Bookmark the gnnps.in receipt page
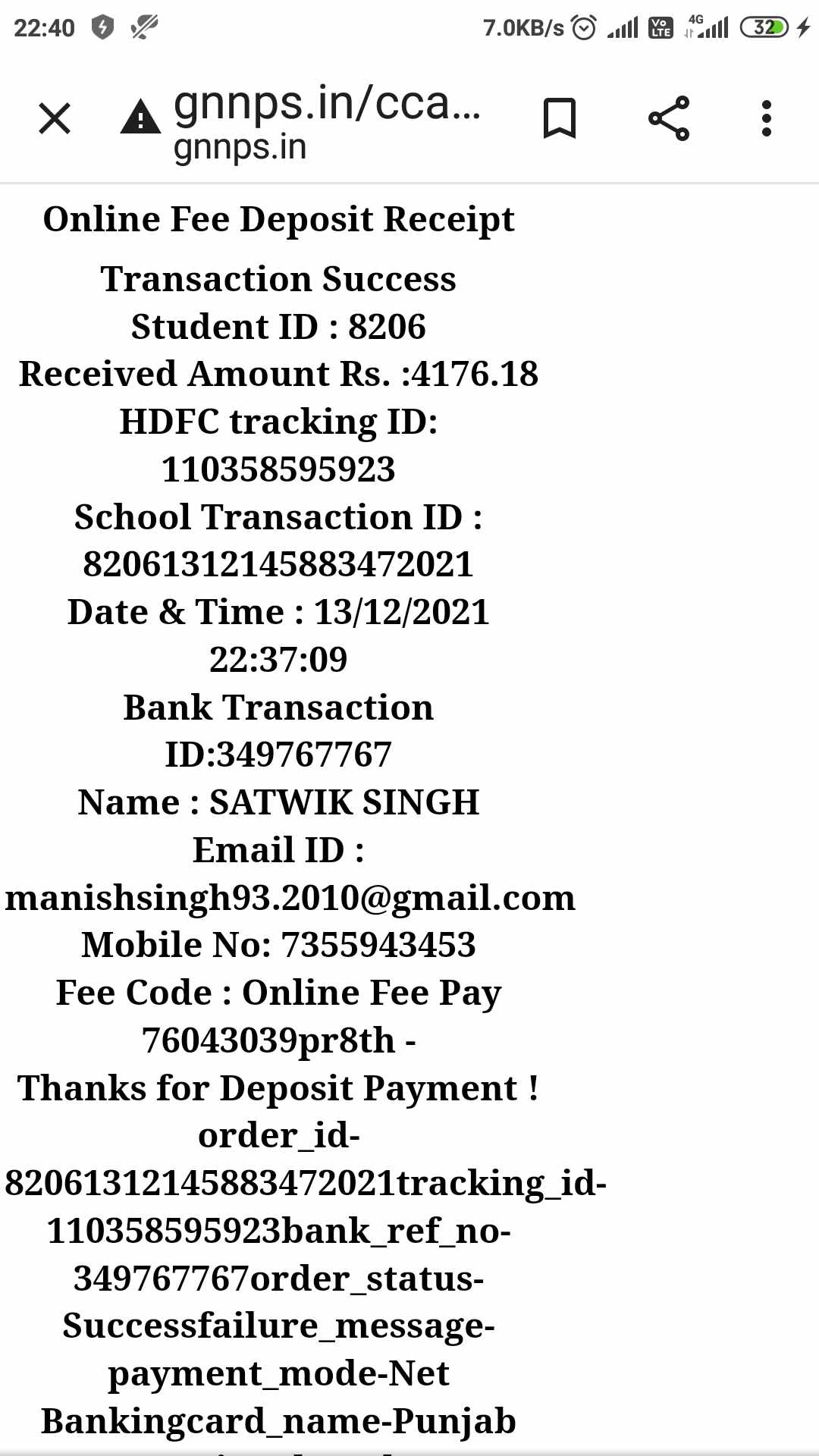This screenshot has height=1456, width=819. pyautogui.click(x=560, y=118)
